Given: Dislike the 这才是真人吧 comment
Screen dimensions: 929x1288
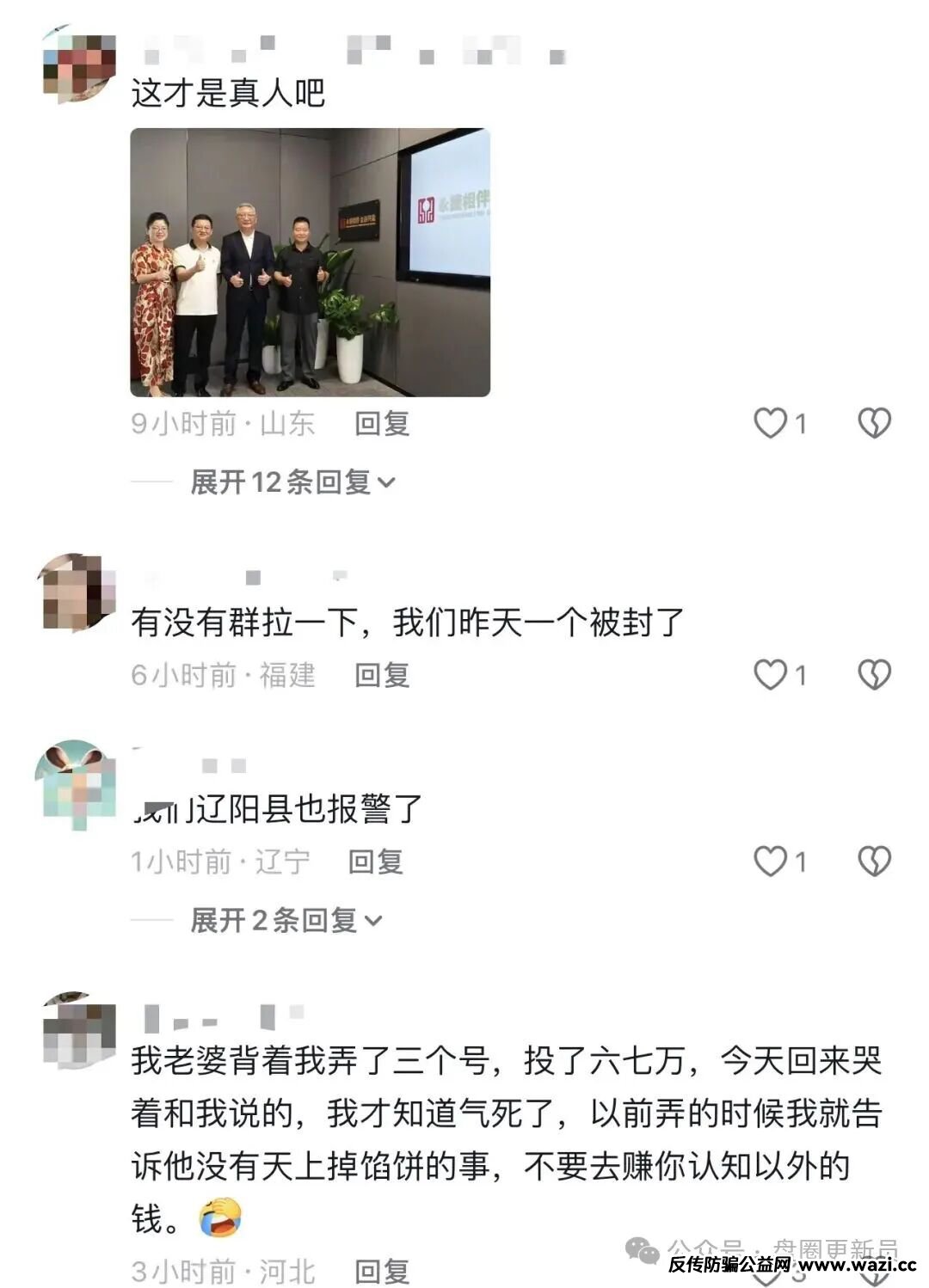Looking at the screenshot, I should click(x=874, y=423).
